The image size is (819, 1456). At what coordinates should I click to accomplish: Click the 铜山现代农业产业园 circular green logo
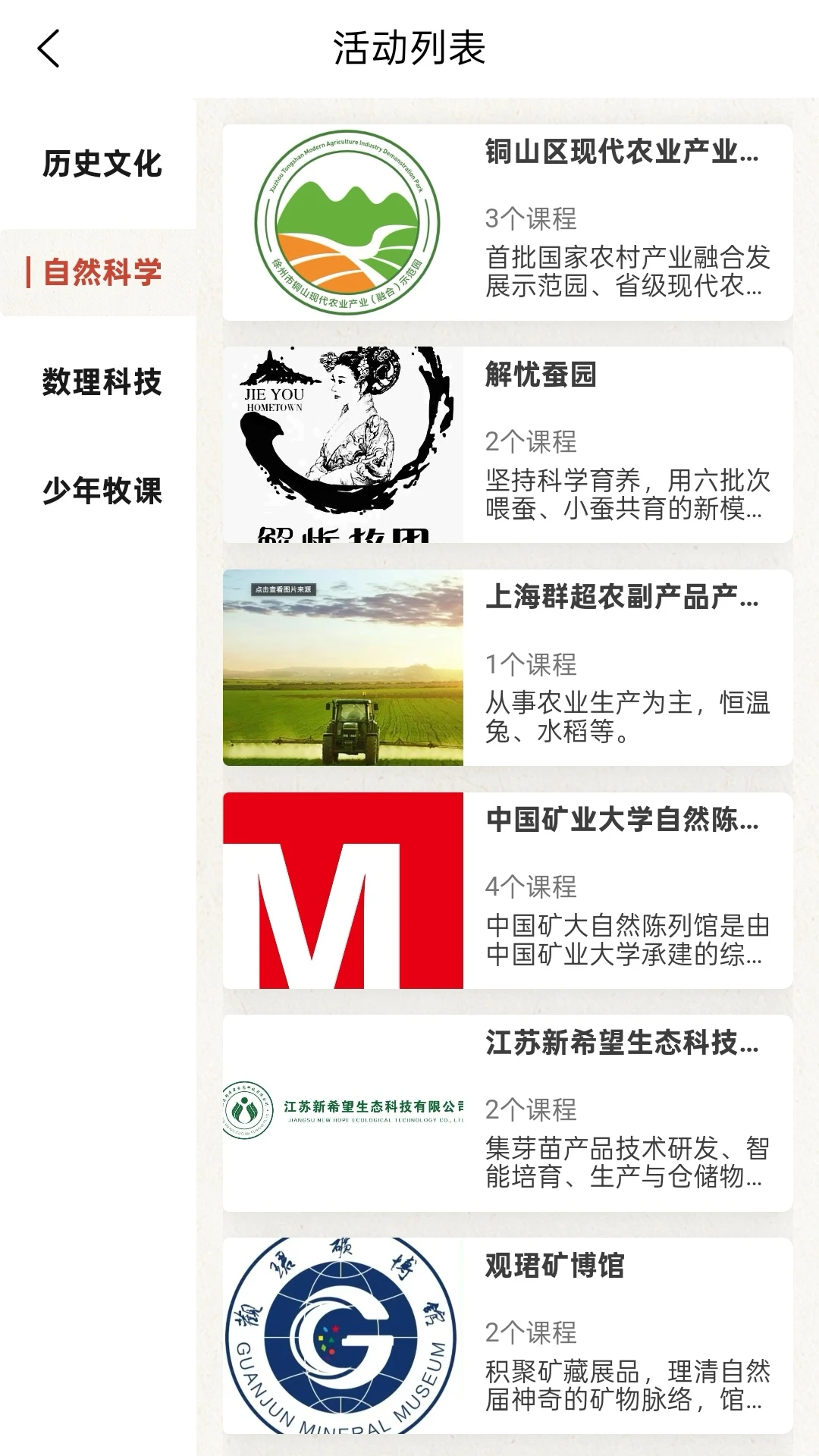[348, 220]
